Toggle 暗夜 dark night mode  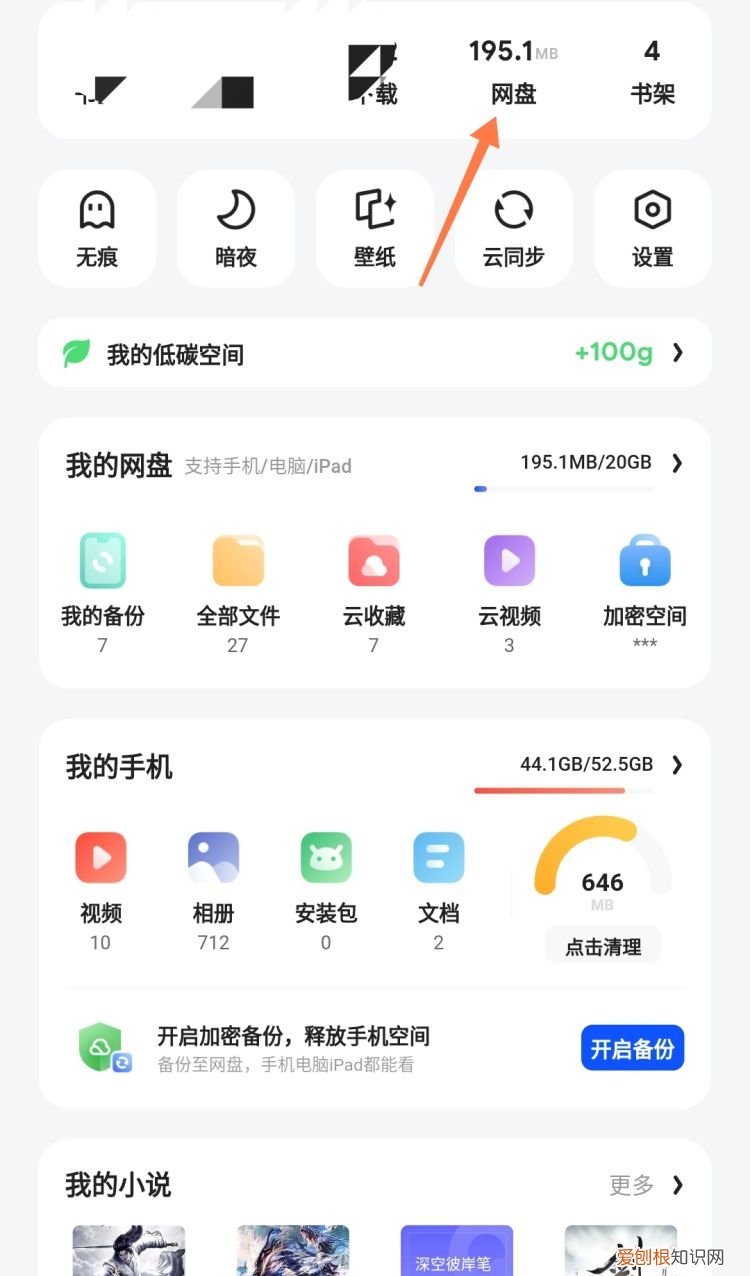coord(236,227)
